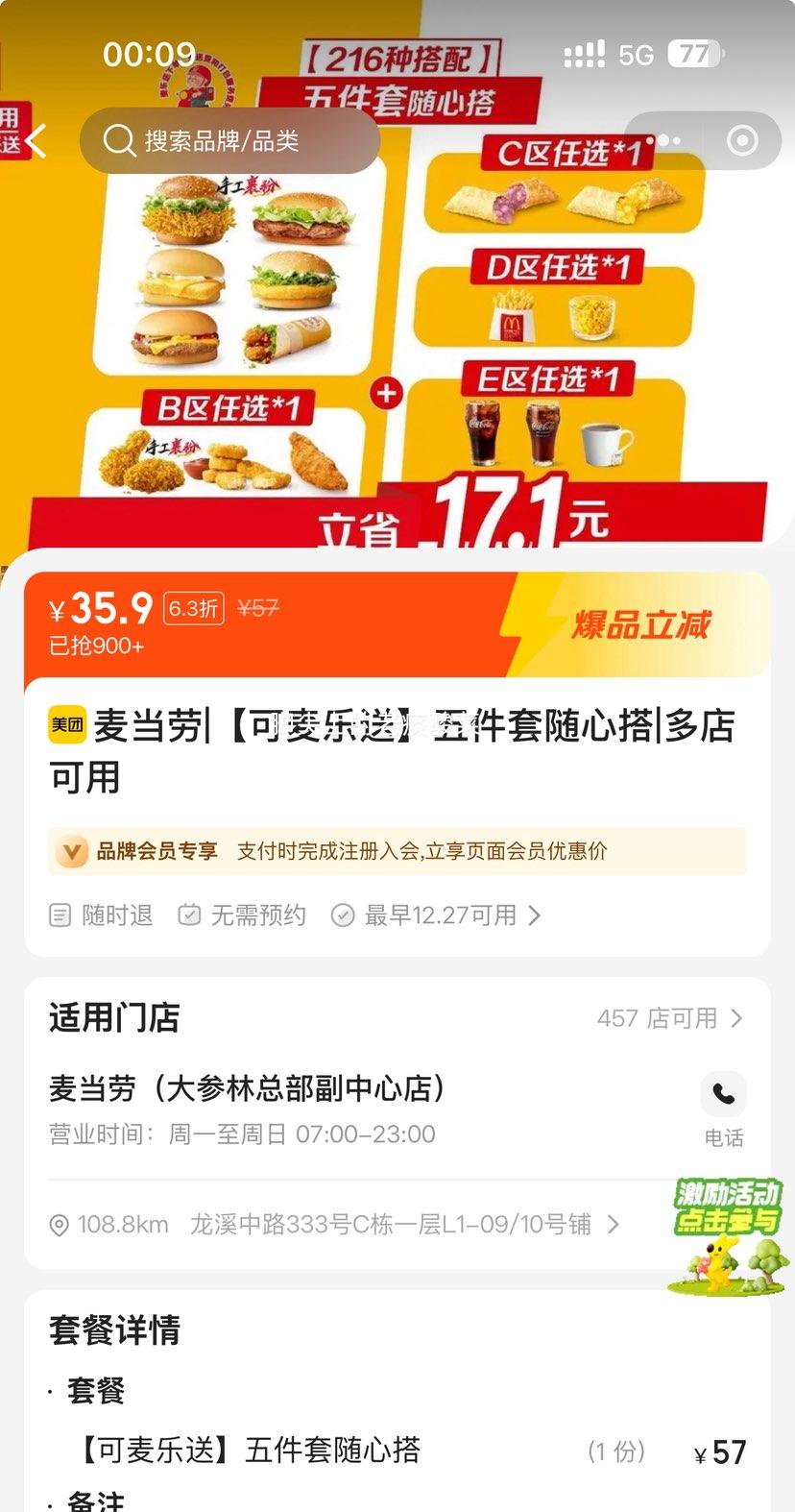Switch to the 套餐详情 section
The height and width of the screenshot is (1512, 795).
[112, 1331]
